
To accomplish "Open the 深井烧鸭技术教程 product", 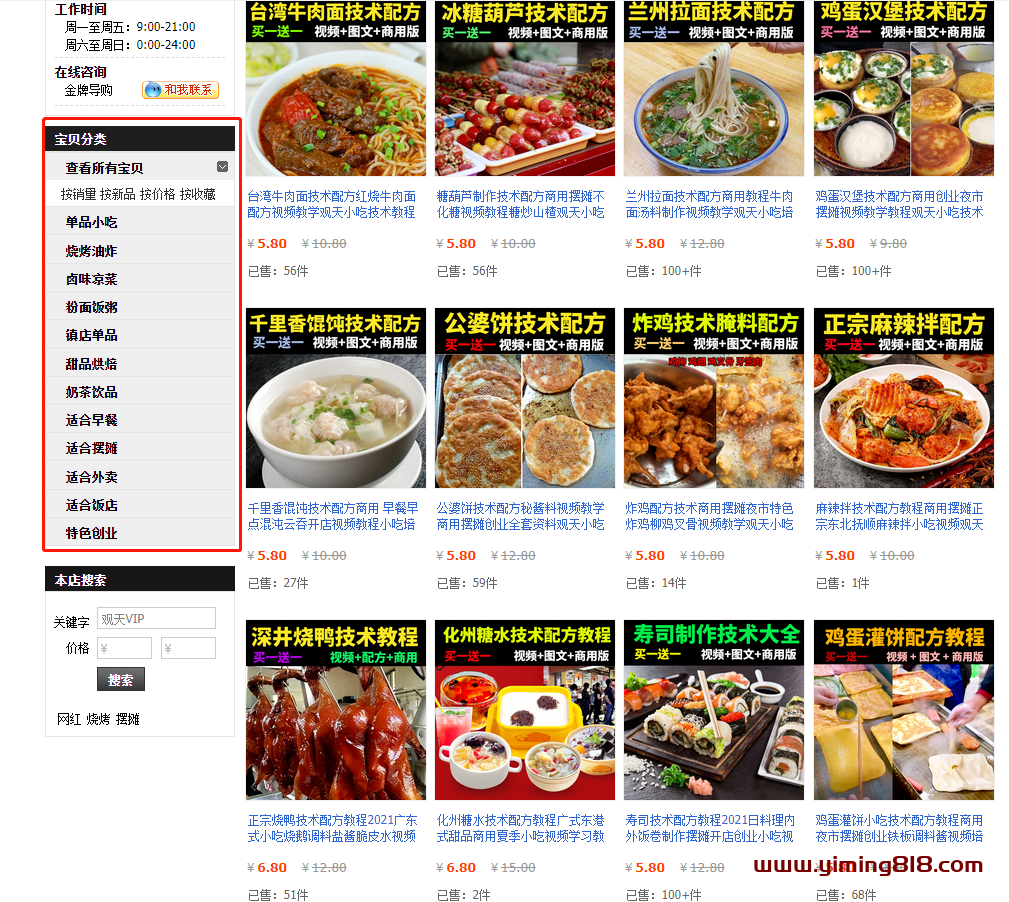I will 335,710.
